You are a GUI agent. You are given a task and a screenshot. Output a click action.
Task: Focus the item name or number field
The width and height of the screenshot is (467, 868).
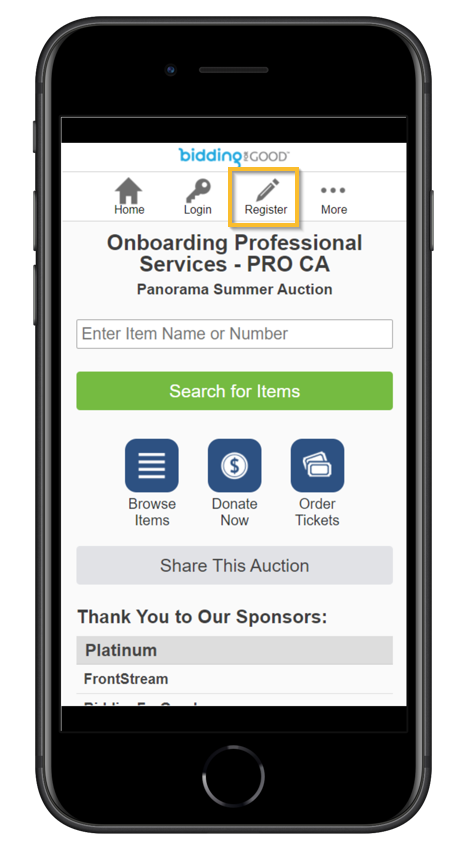235,334
